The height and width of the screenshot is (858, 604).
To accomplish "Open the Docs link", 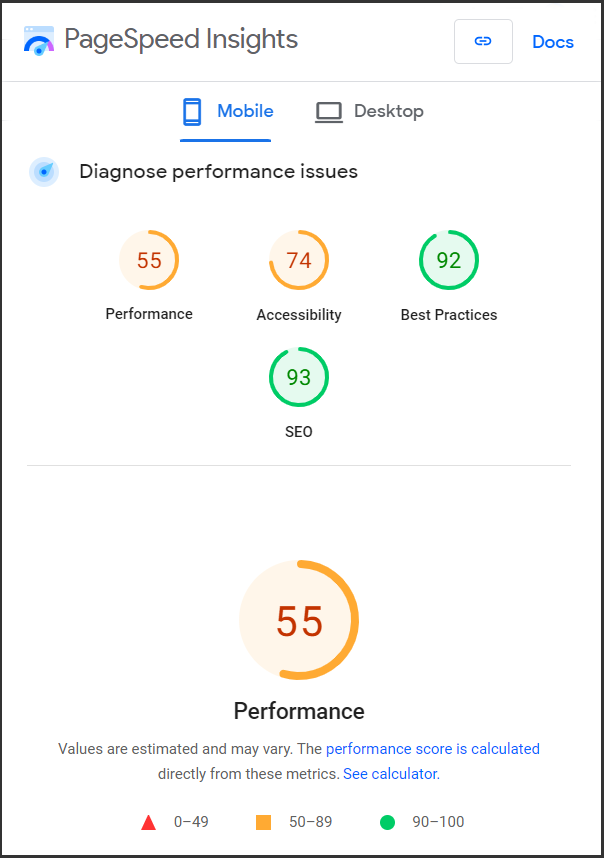I will click(552, 42).
